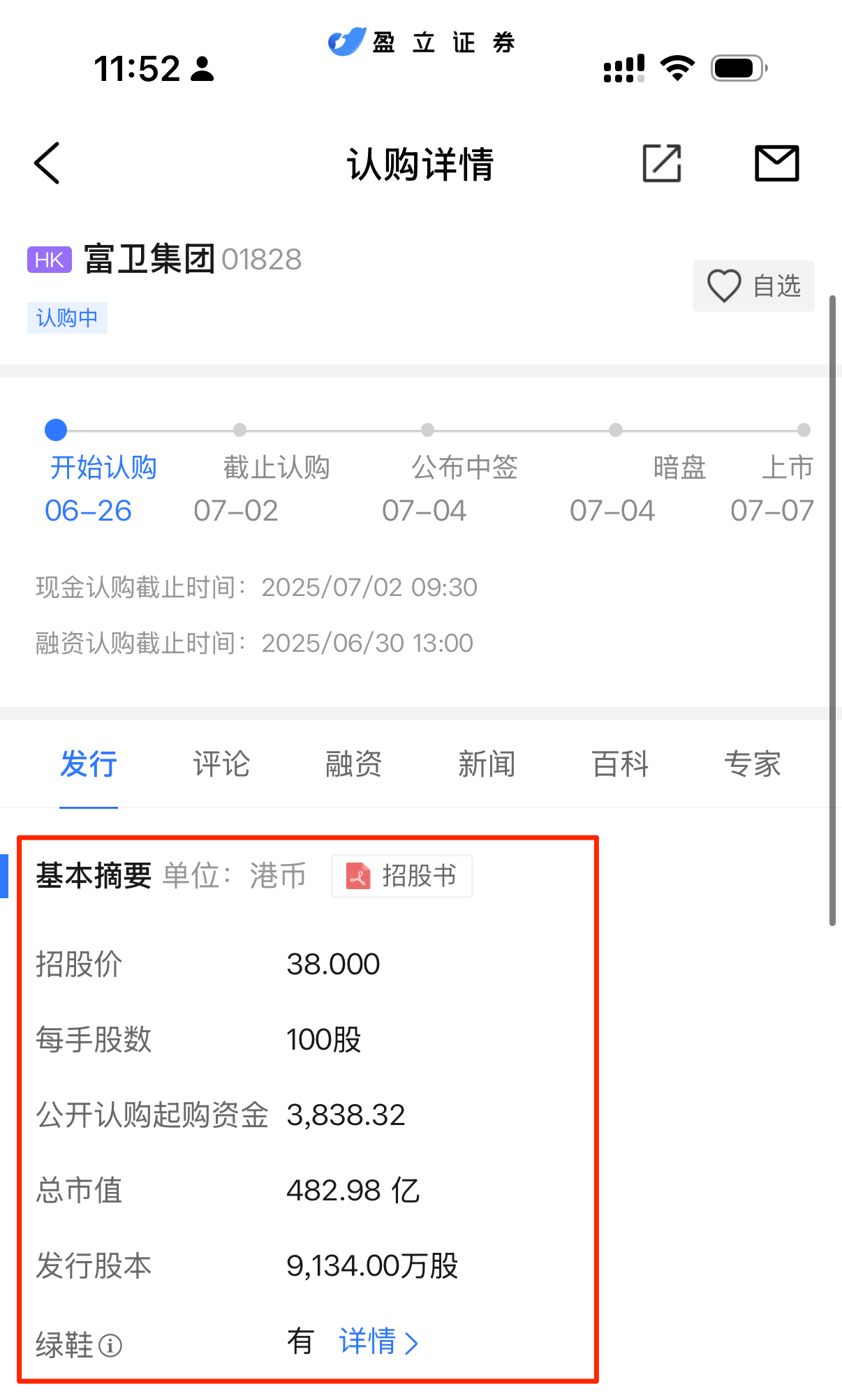
Task: Open the mail messages icon
Action: [x=776, y=163]
